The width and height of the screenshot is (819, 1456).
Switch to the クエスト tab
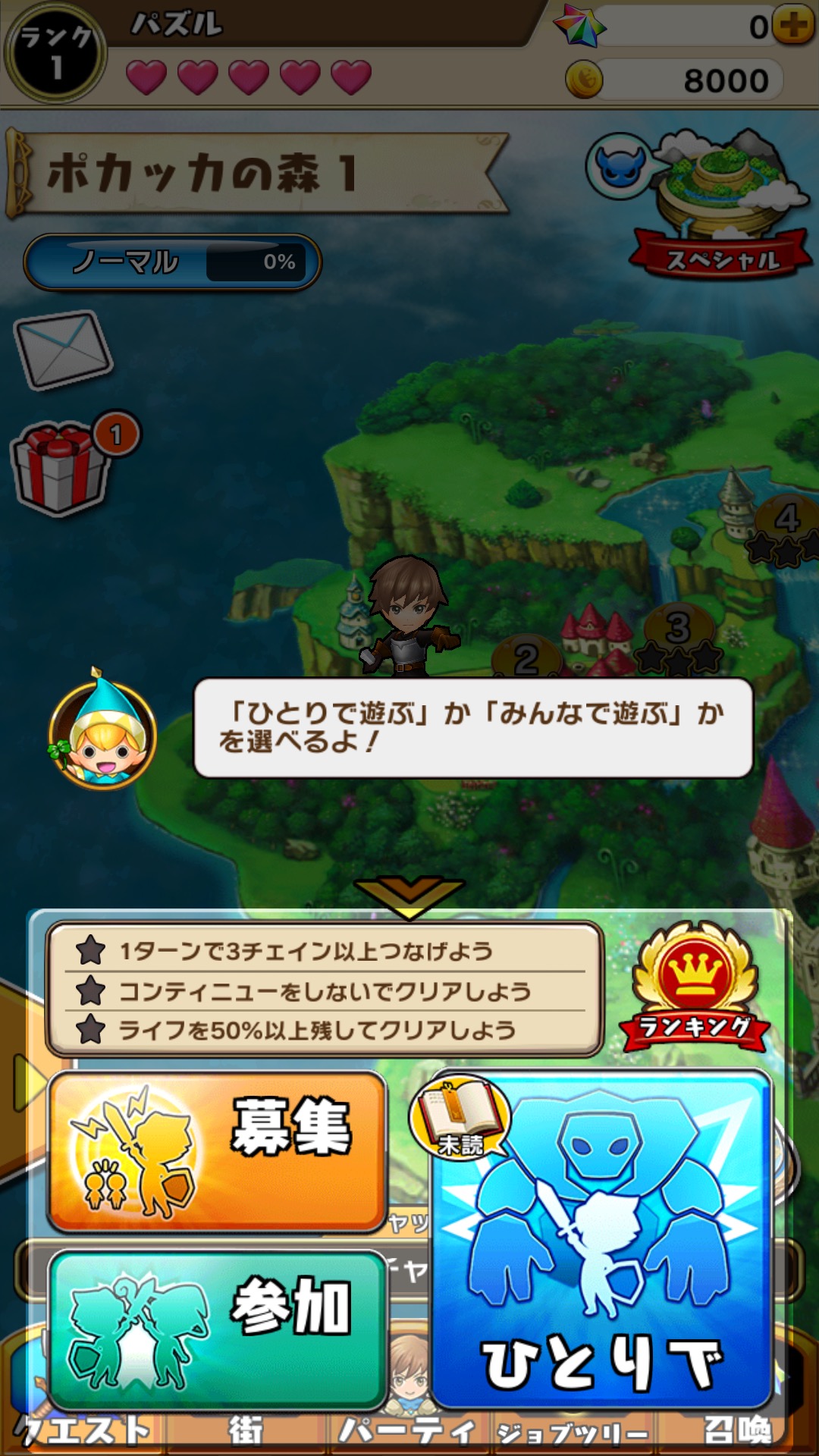[x=83, y=1430]
